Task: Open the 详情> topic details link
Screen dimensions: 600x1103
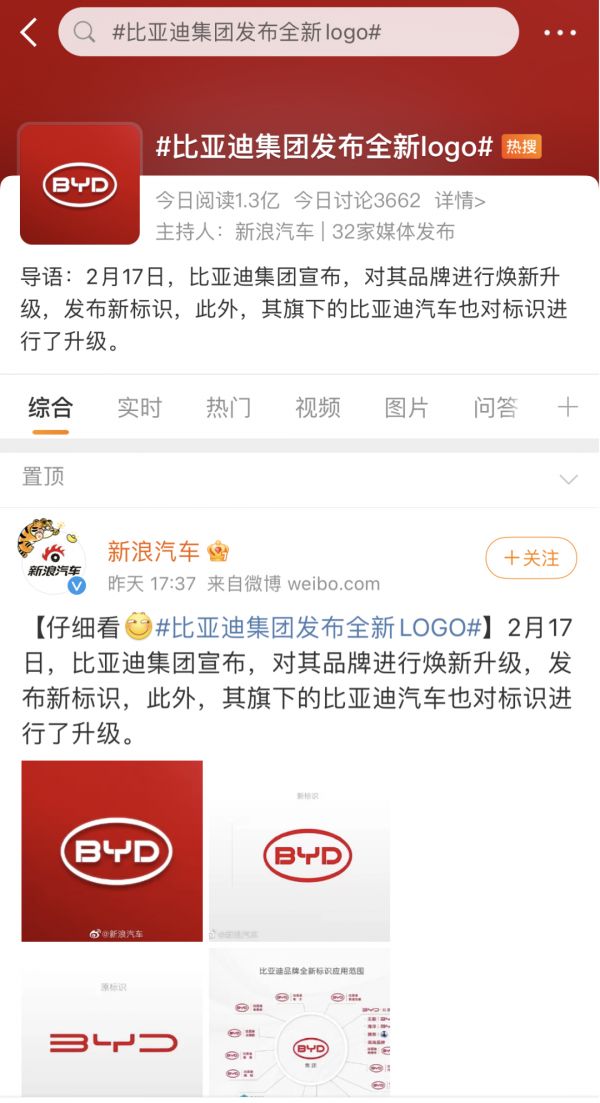Action: (459, 200)
